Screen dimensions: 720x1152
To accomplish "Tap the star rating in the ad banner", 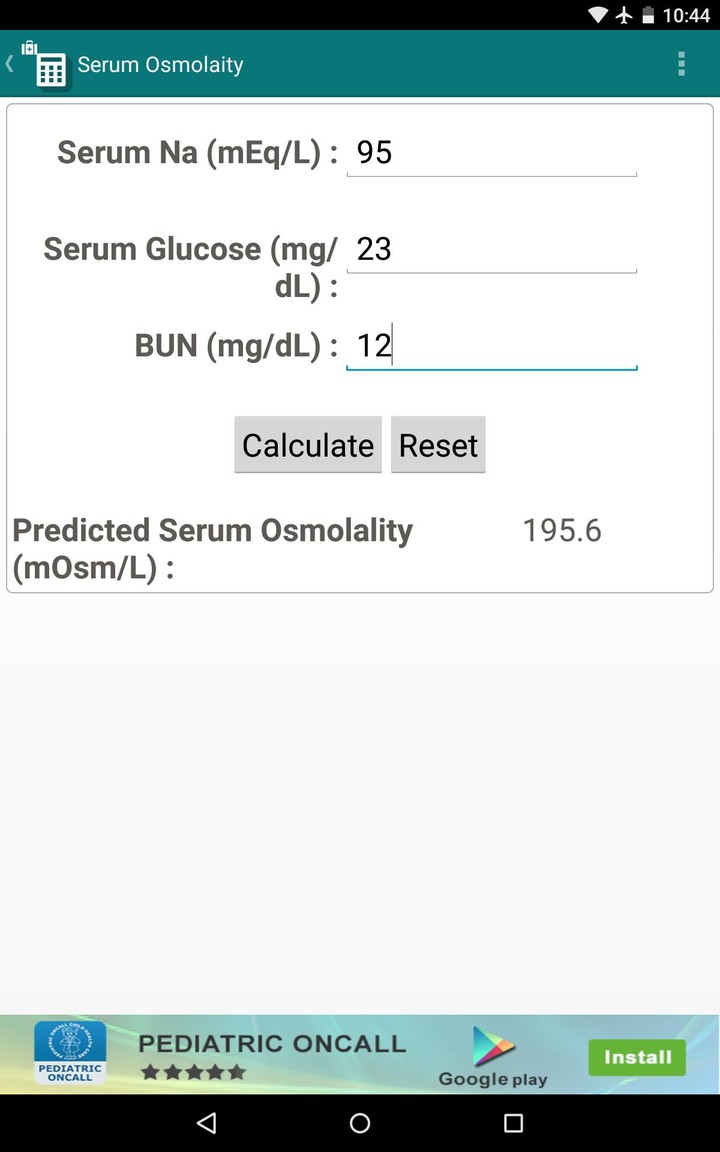I will pos(193,1071).
